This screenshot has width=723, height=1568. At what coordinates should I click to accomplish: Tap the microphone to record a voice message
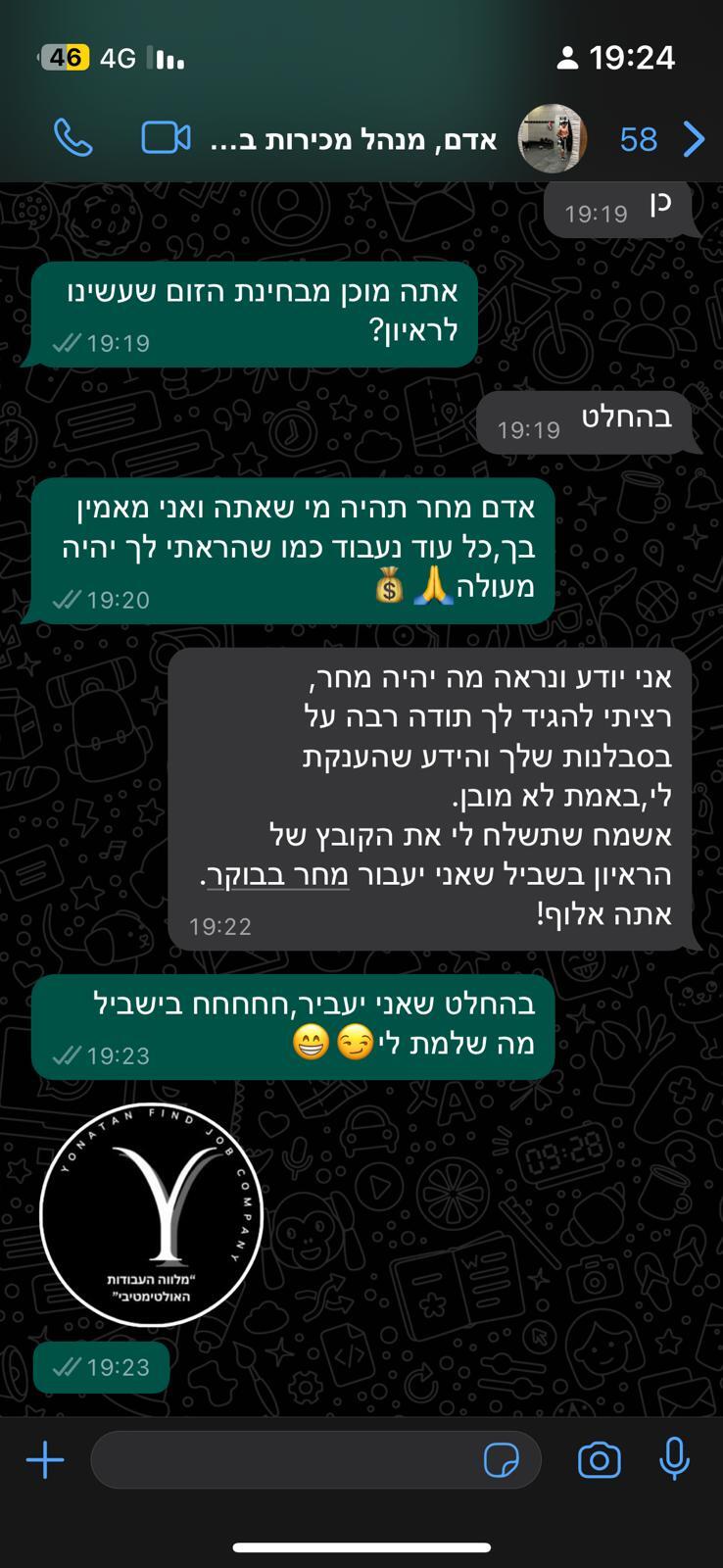[674, 1458]
